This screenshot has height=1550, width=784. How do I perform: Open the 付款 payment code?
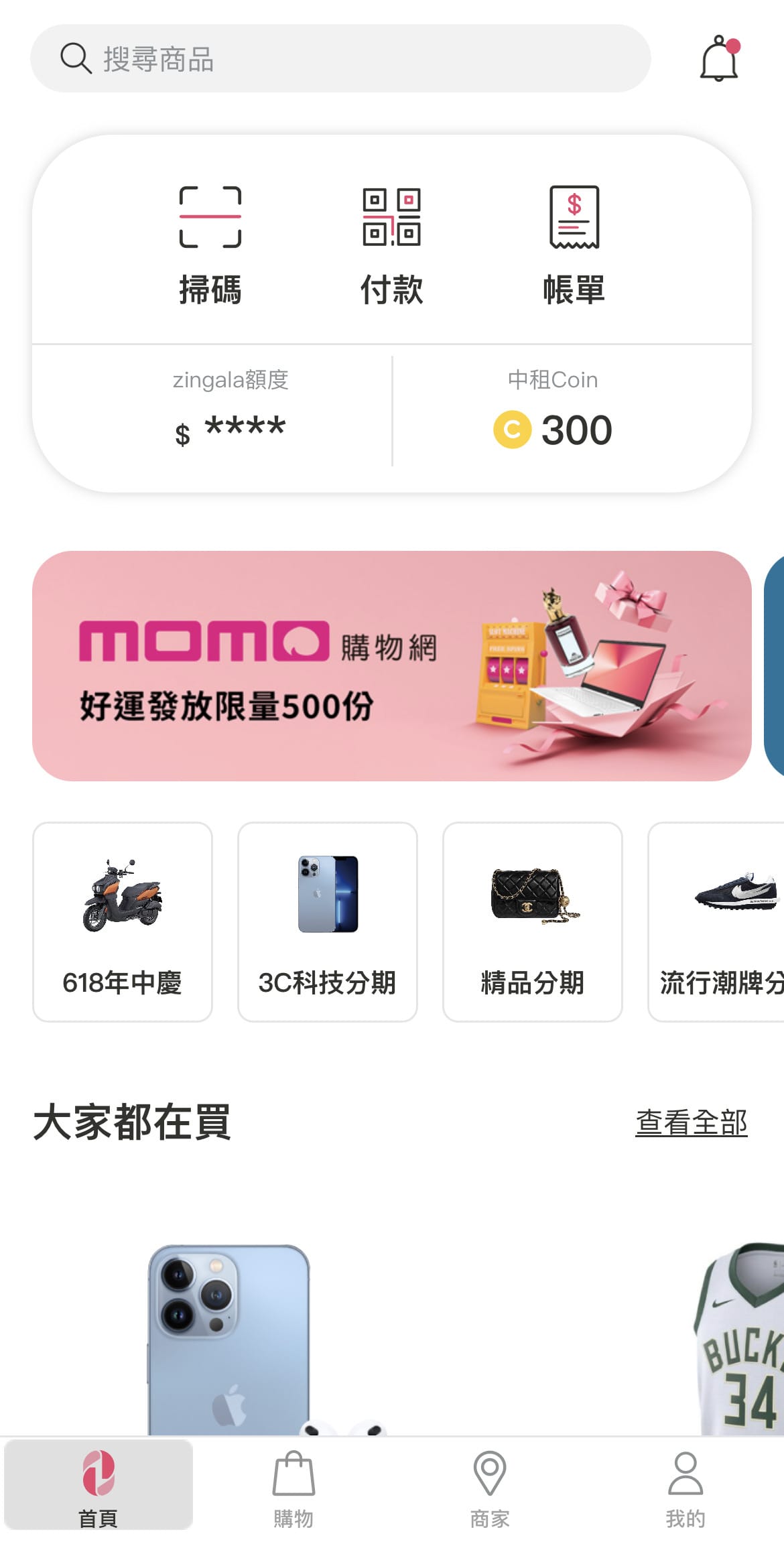(x=391, y=245)
